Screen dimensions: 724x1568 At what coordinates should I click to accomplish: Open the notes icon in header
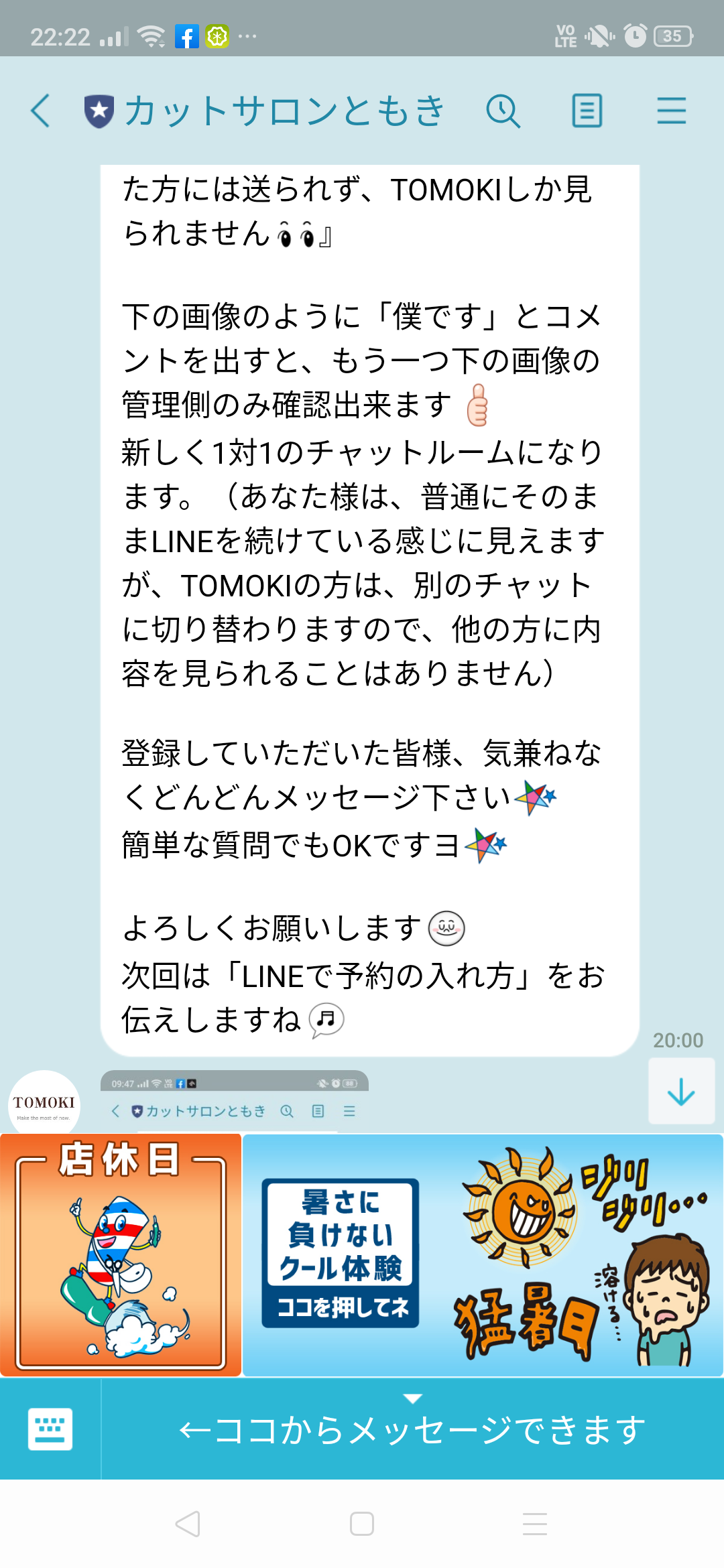(587, 111)
